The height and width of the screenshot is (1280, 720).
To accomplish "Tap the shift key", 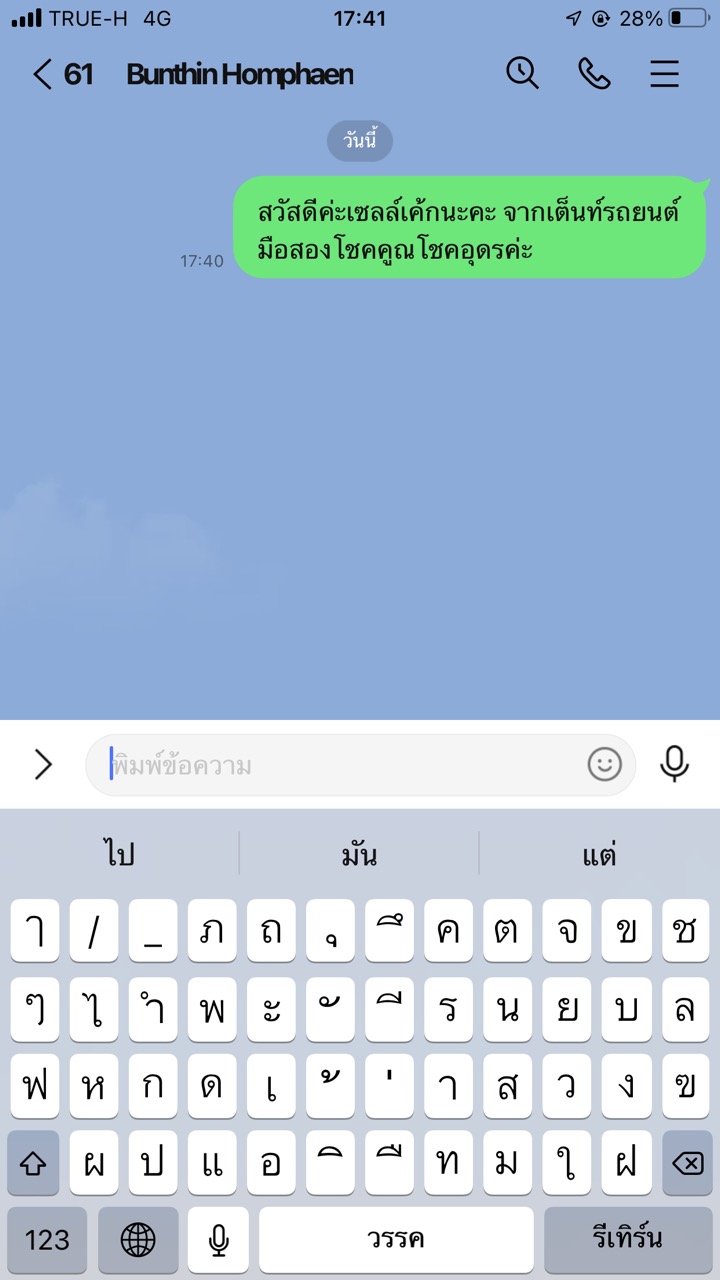I will tap(34, 1163).
